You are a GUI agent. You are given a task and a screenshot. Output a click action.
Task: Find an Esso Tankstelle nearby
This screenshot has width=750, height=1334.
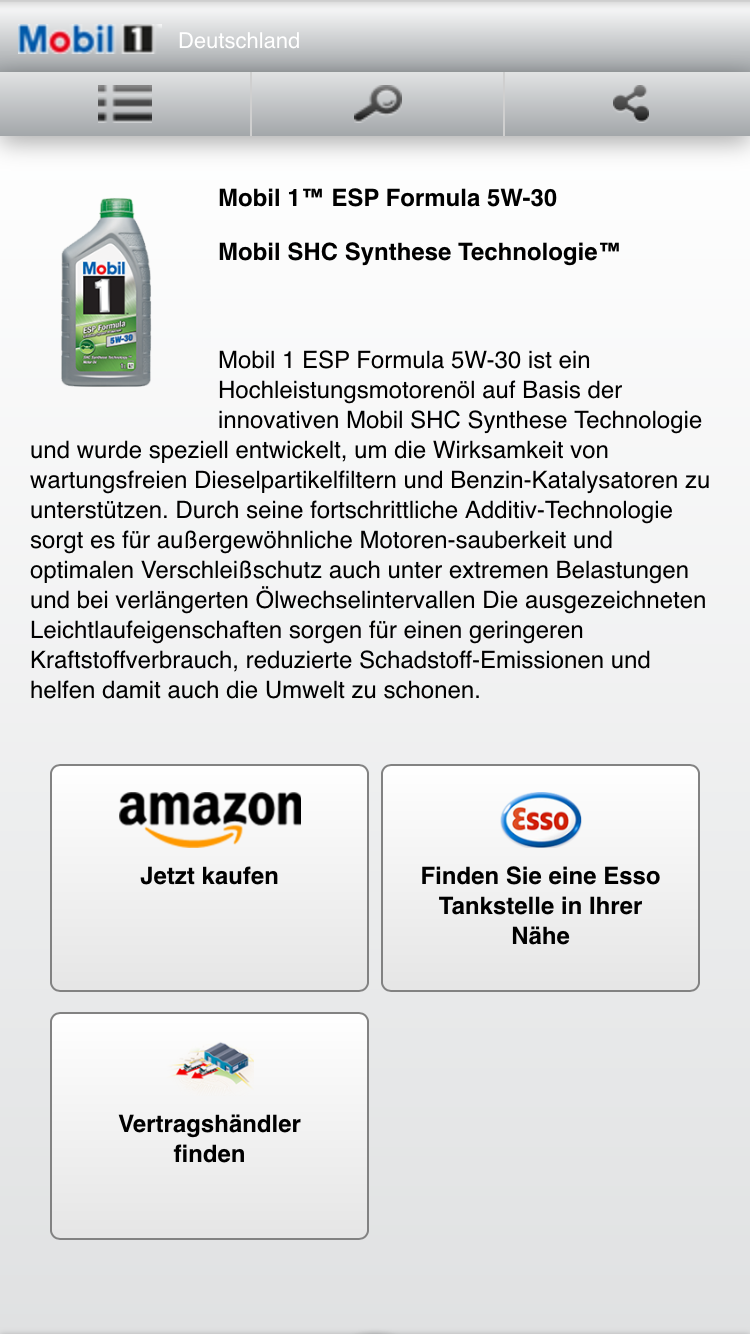[540, 877]
